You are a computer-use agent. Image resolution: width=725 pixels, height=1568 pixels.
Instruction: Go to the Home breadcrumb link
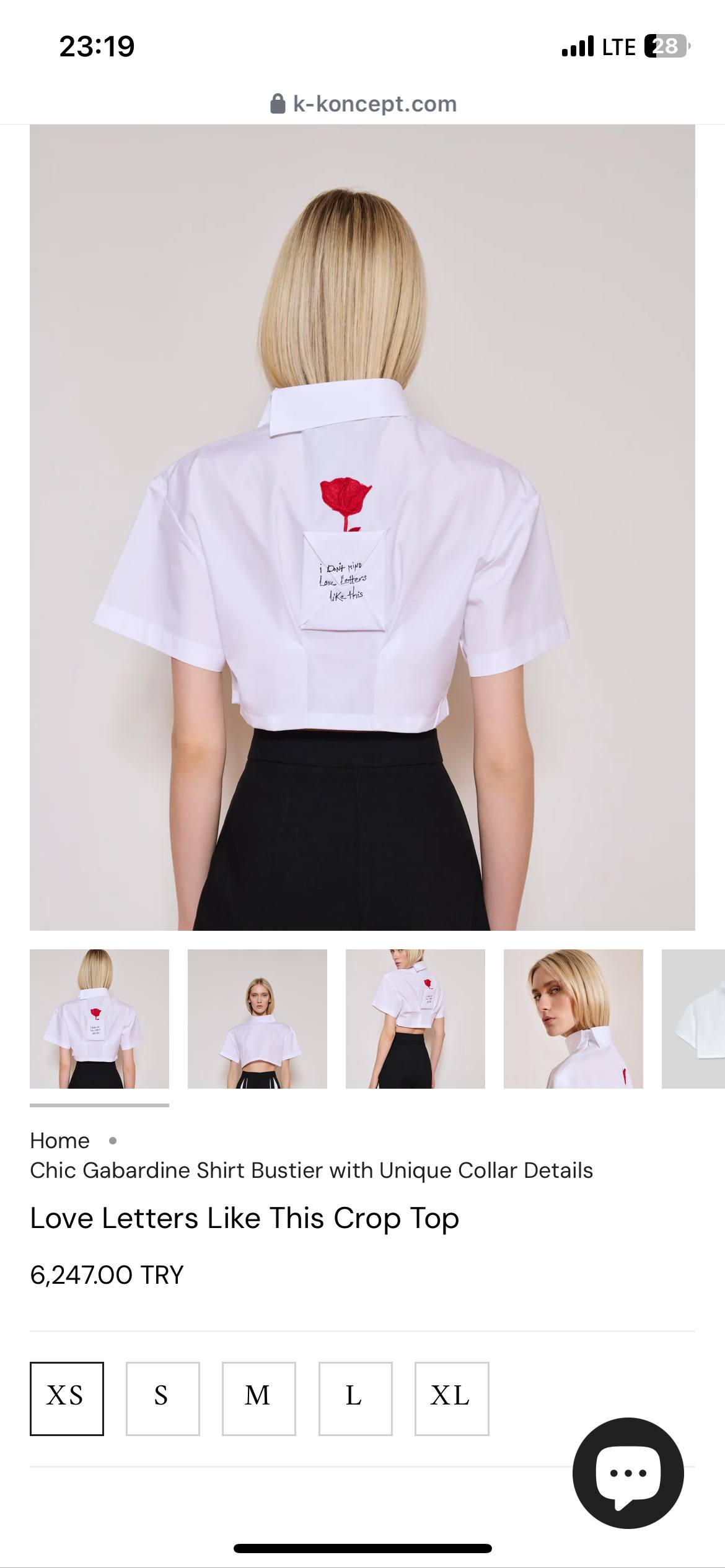[x=59, y=1141]
